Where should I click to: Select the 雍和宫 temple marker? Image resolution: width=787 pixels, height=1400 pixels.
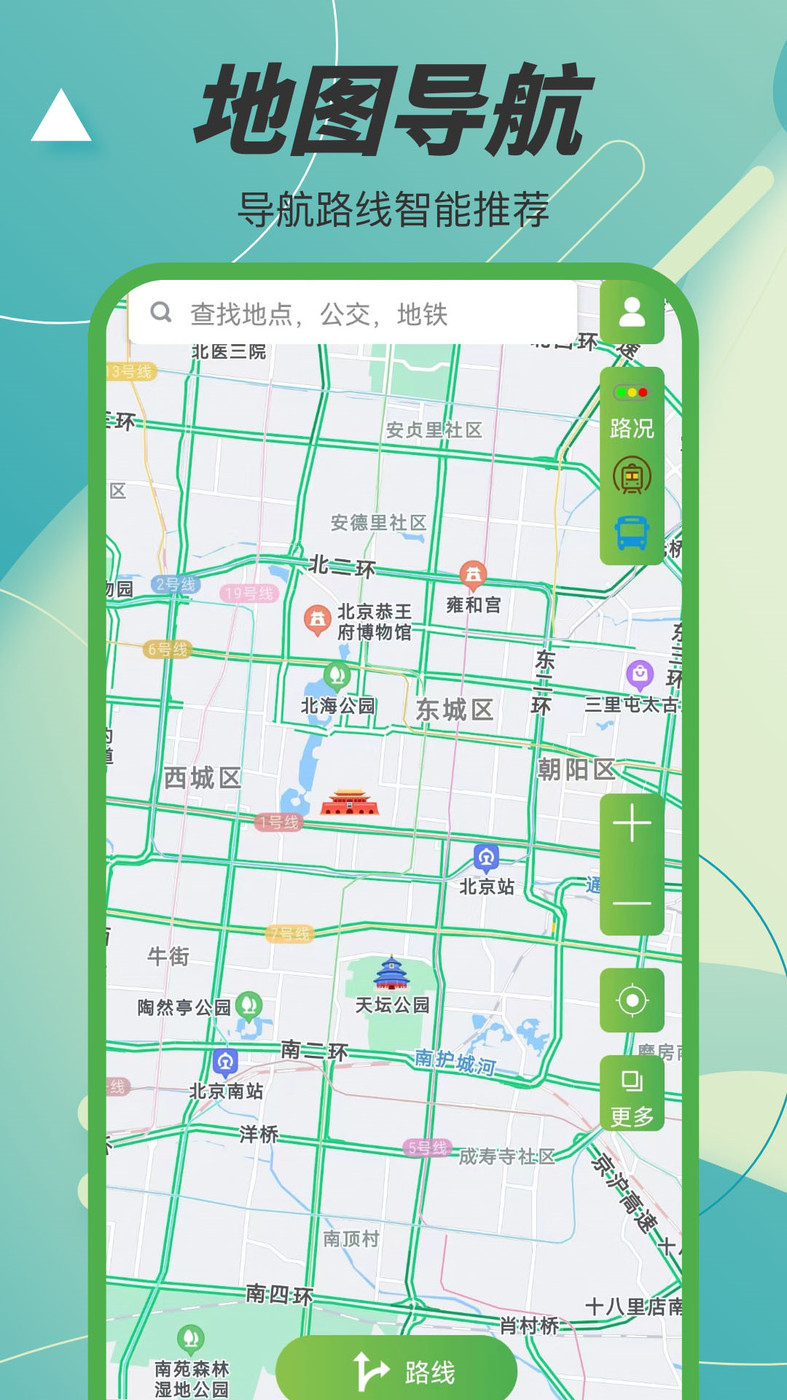click(x=471, y=575)
